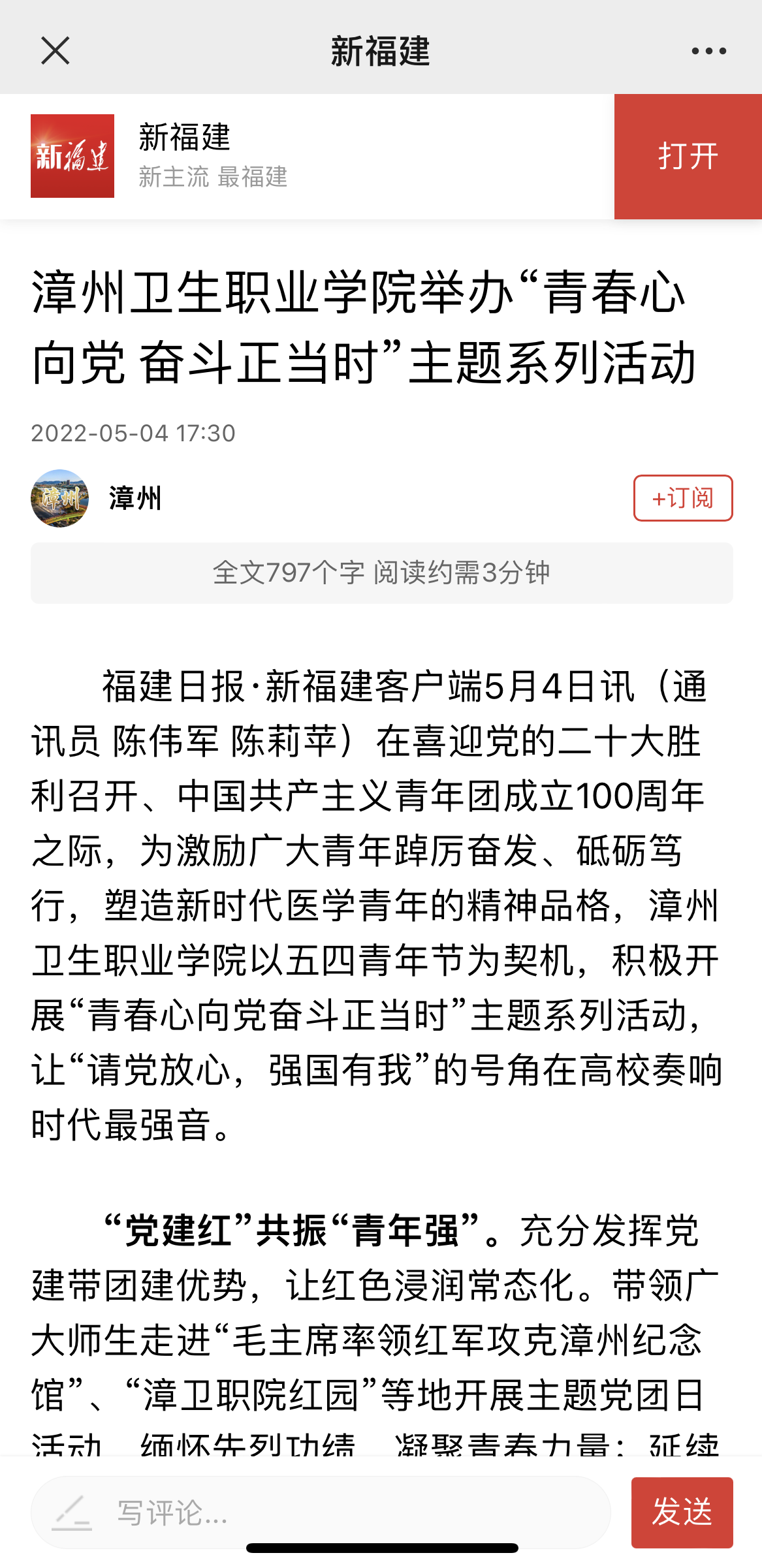Viewport: 762px width, 1568px height.
Task: Open the three-dot overflow menu
Action: (708, 51)
